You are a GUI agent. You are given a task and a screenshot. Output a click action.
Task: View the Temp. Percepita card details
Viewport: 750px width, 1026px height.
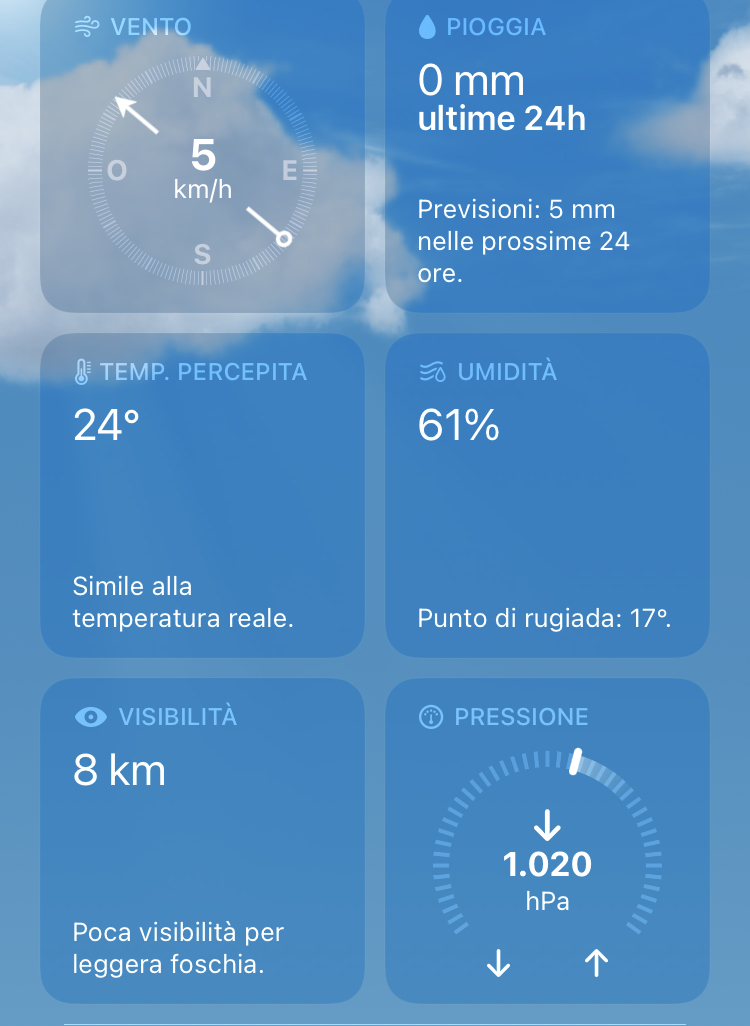(202, 495)
